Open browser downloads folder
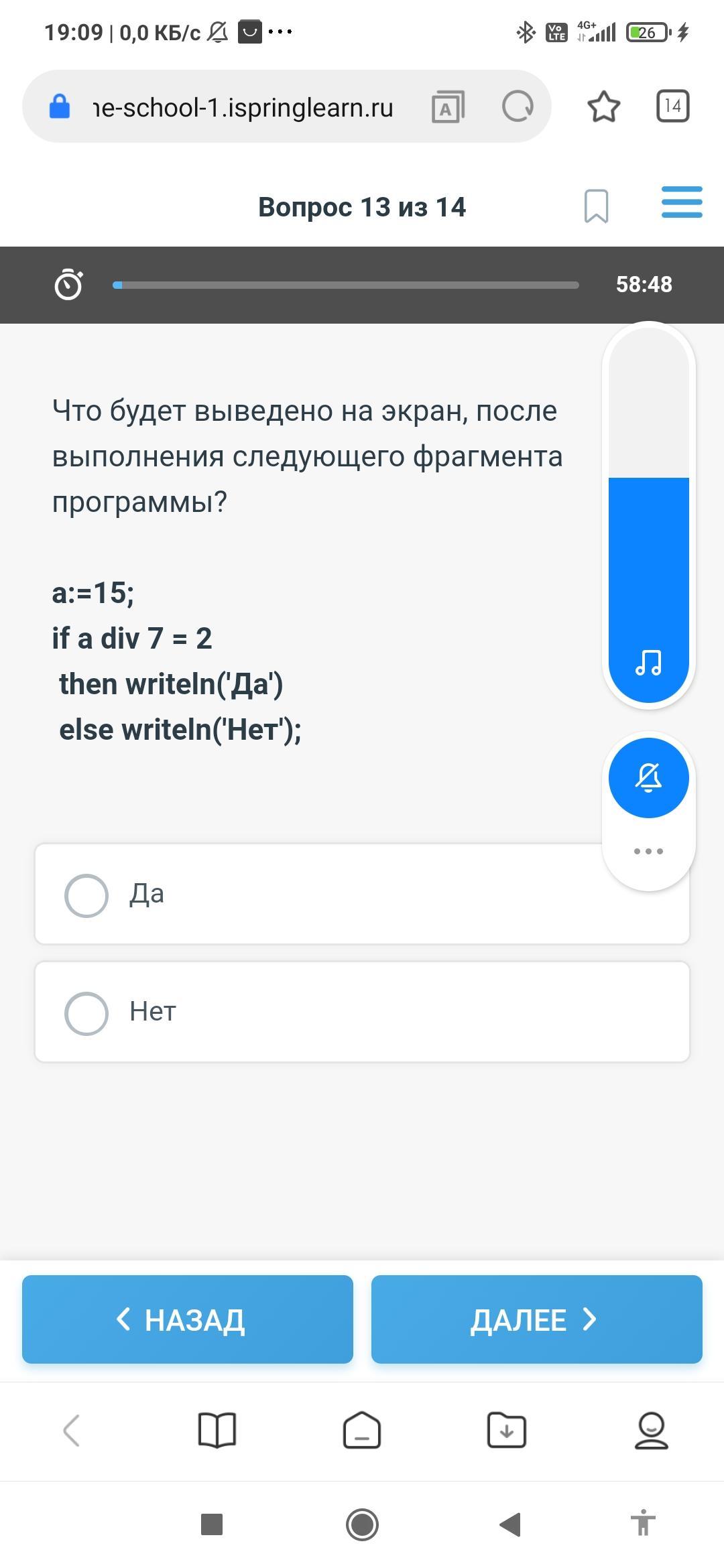Image resolution: width=724 pixels, height=1568 pixels. coord(507,1431)
